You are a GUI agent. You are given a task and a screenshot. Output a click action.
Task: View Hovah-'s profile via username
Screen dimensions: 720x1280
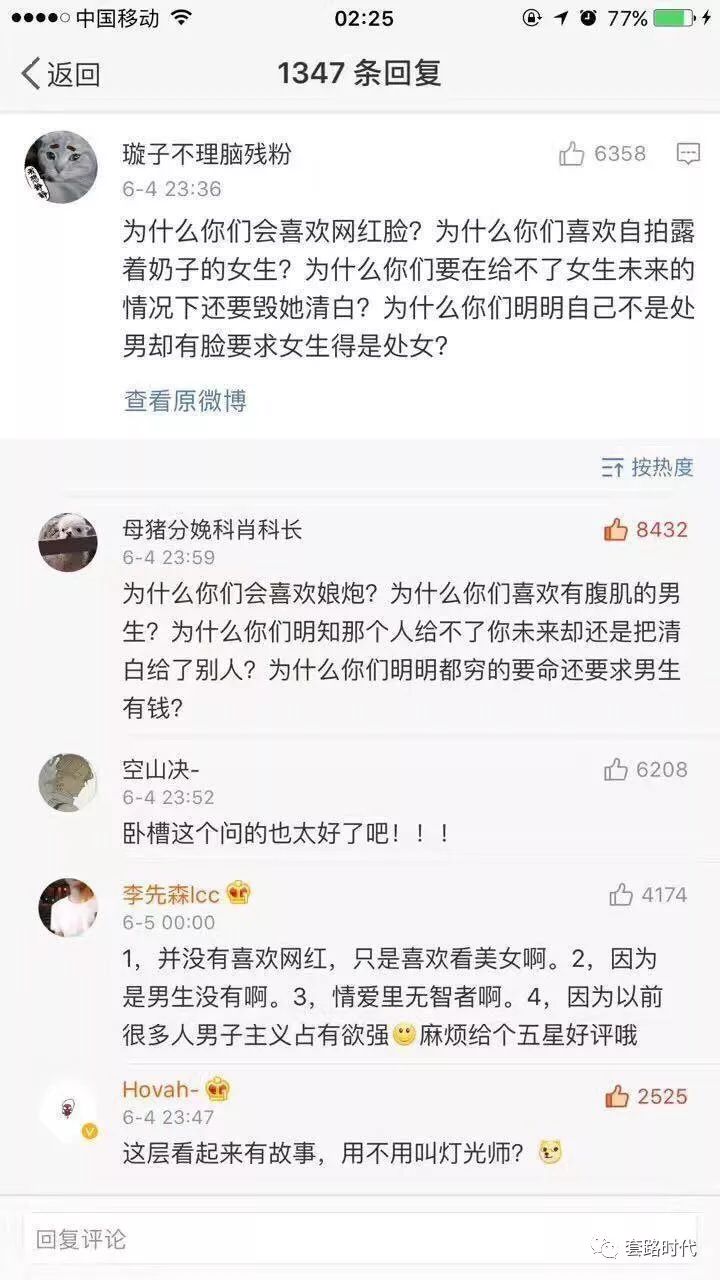[x=160, y=1089]
